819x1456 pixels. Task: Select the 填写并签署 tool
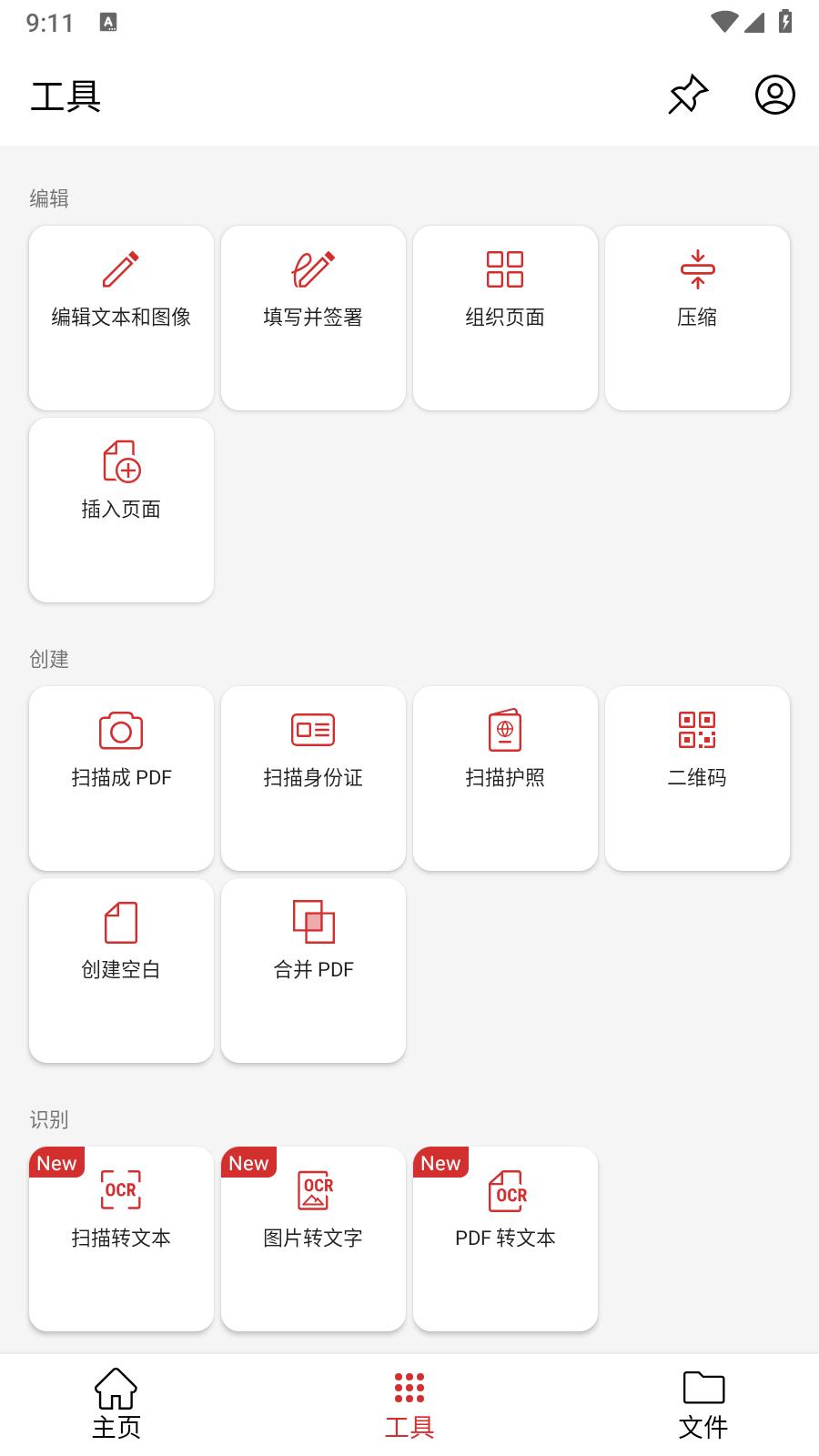tap(313, 317)
